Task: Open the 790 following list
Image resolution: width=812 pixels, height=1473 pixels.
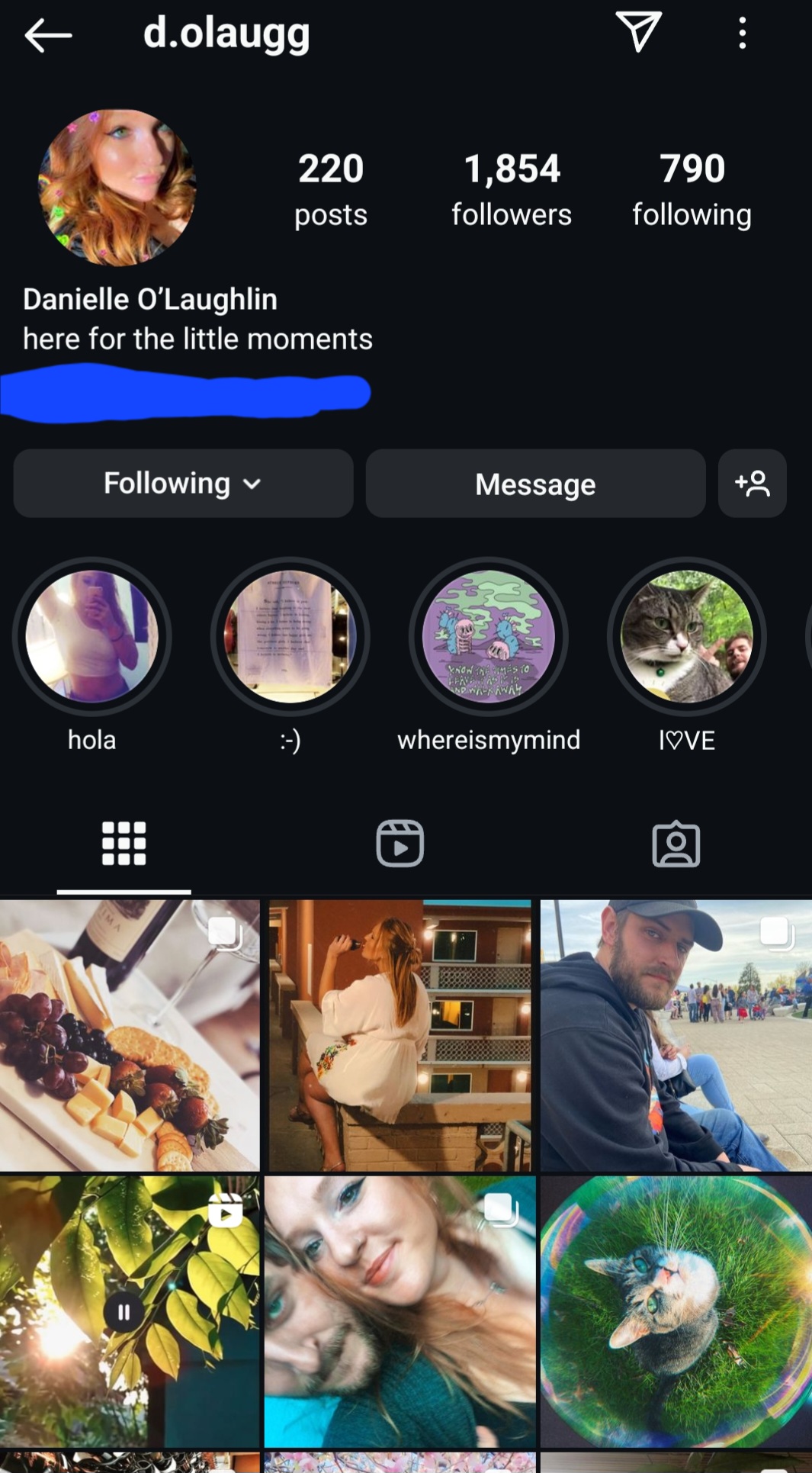Action: point(692,189)
